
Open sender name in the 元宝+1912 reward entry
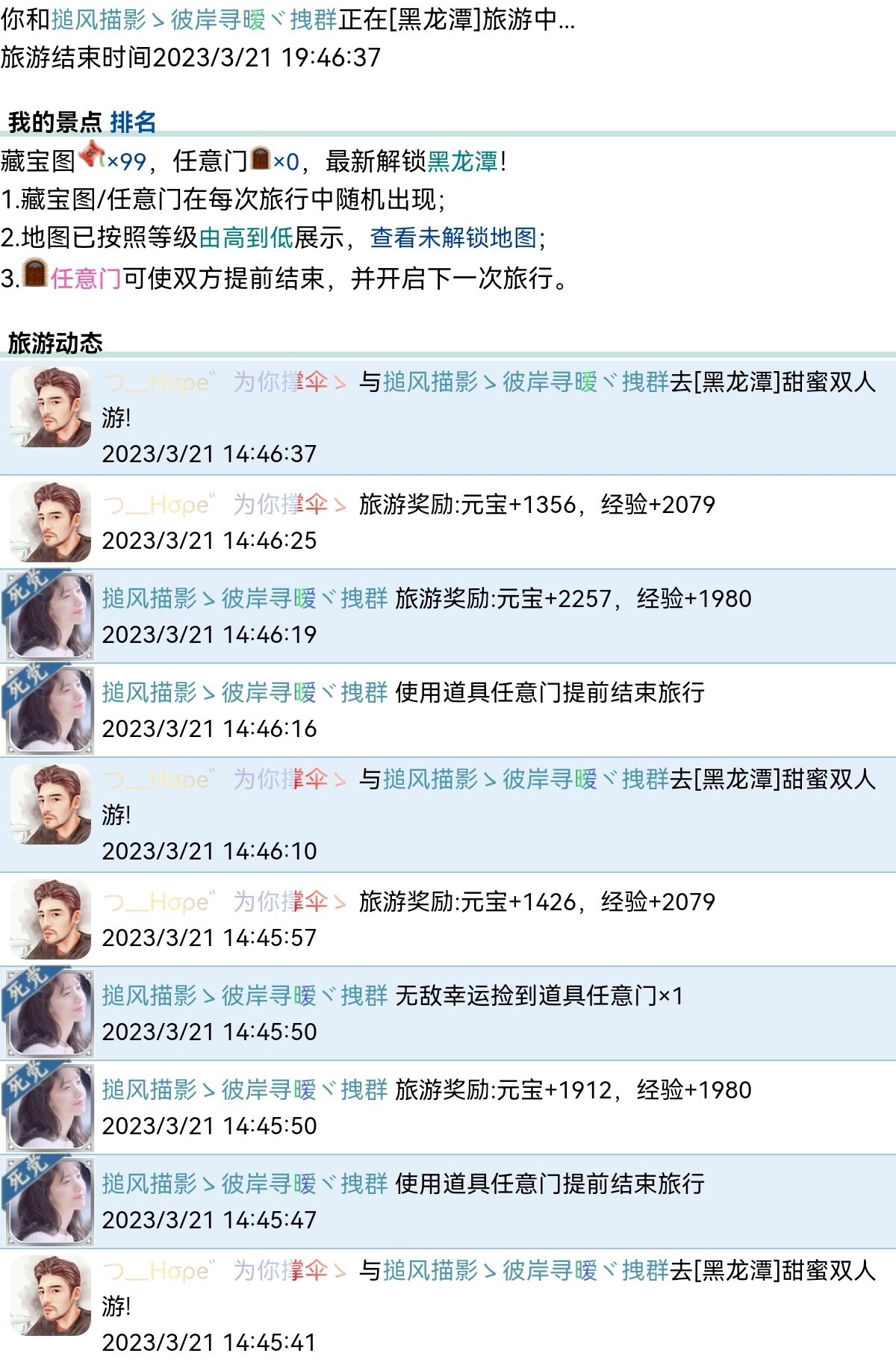point(244,1089)
